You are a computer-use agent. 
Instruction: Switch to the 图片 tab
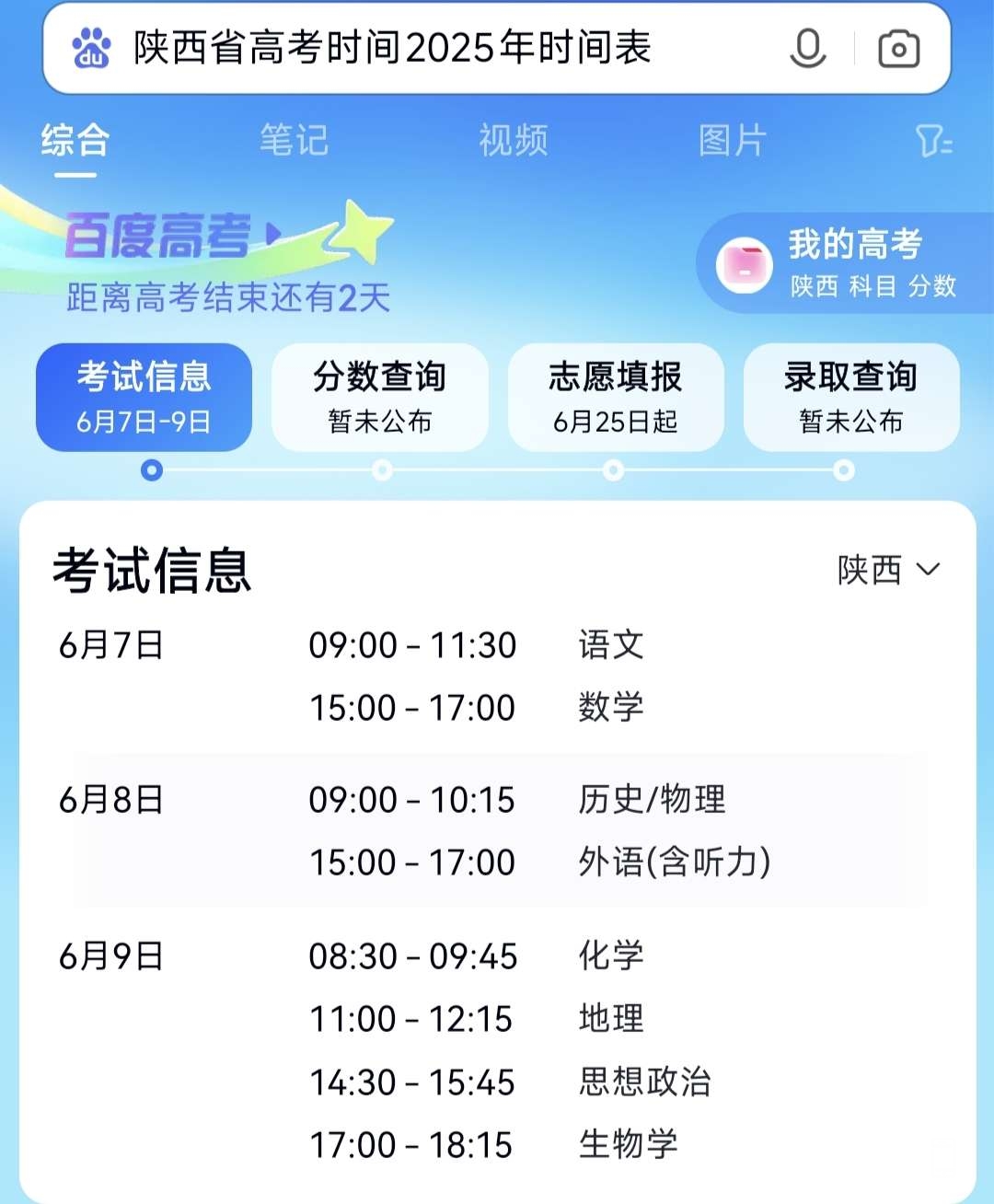pos(732,141)
